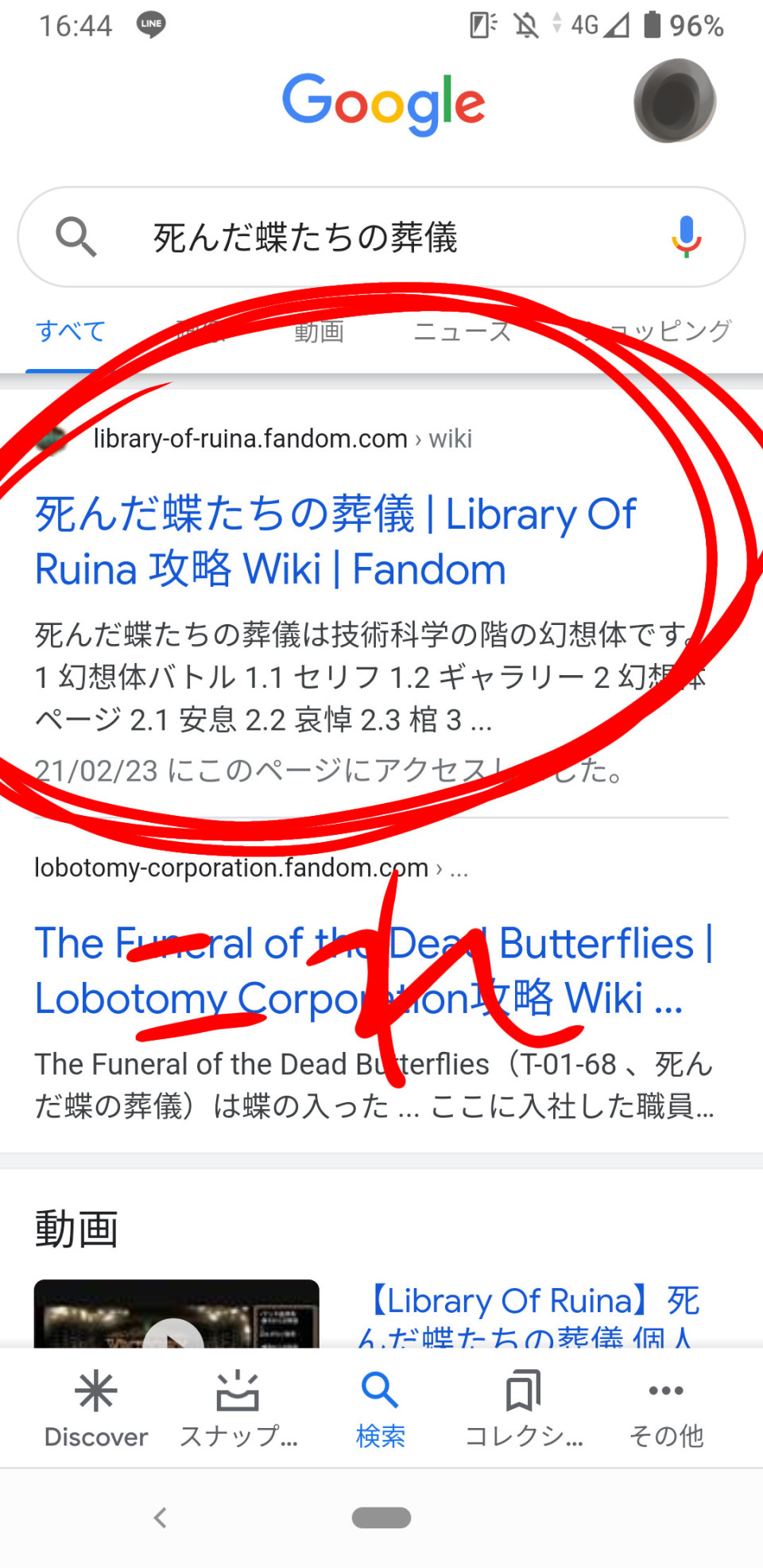763x1568 pixels.
Task: Open the スナップ tab in bottom bar
Action: point(238,1409)
